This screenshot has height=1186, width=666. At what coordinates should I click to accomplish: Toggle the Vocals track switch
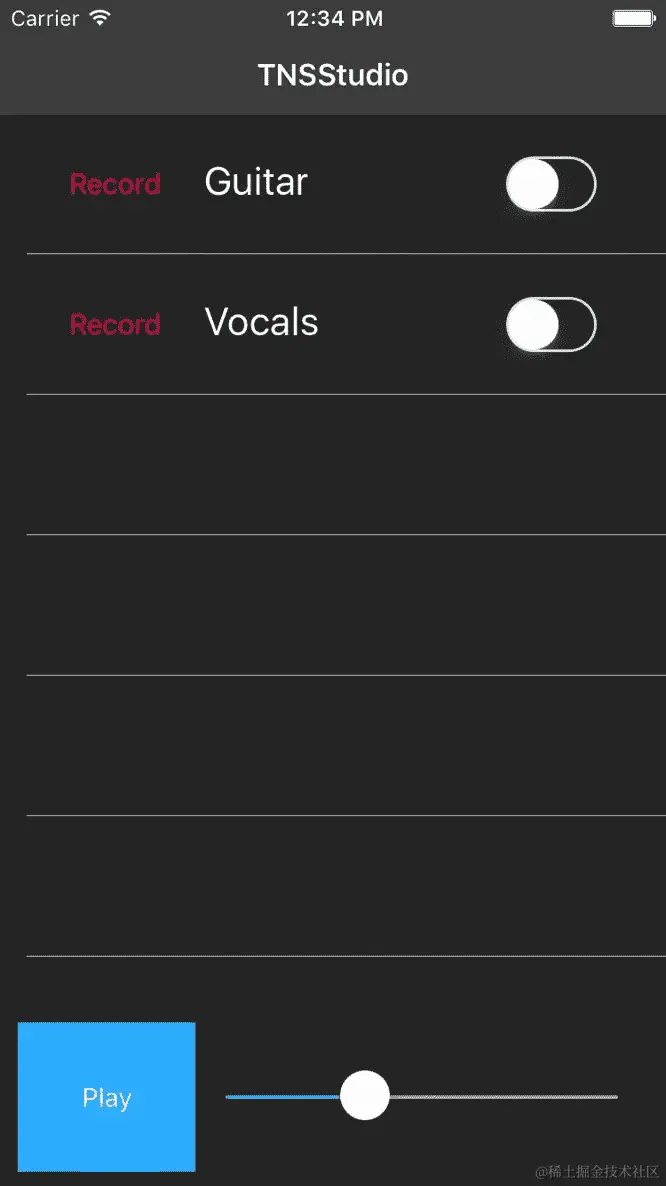click(x=550, y=325)
